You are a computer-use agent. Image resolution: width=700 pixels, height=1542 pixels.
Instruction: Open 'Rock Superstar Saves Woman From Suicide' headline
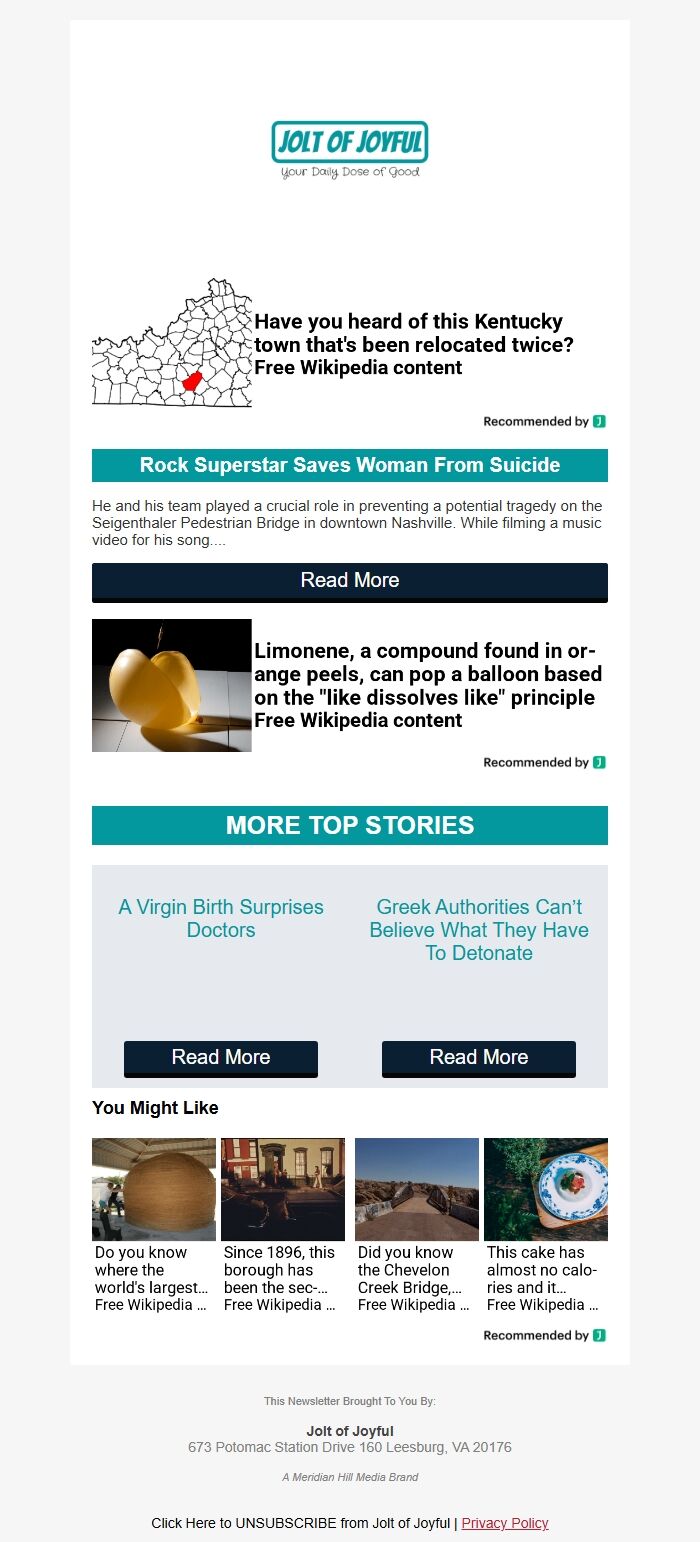350,465
